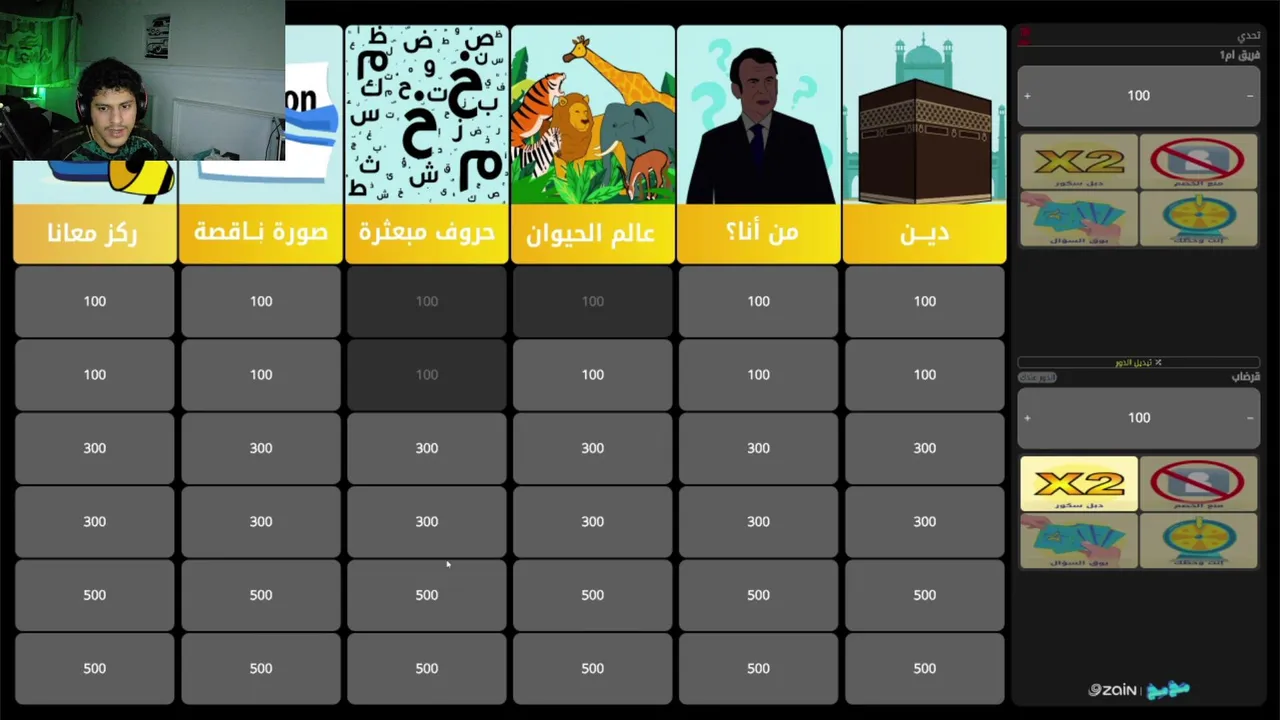Activate دبل سكور X2 card for قرضاب

(1079, 484)
